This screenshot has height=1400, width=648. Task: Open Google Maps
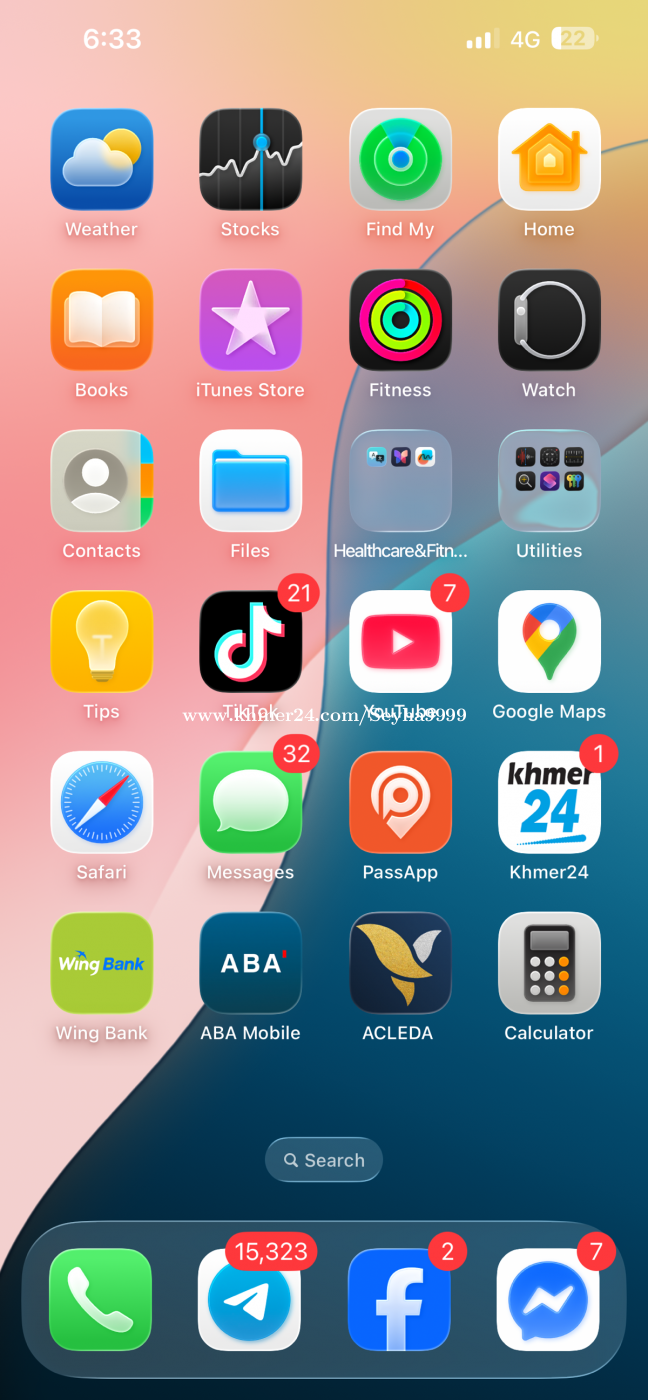[x=549, y=643]
